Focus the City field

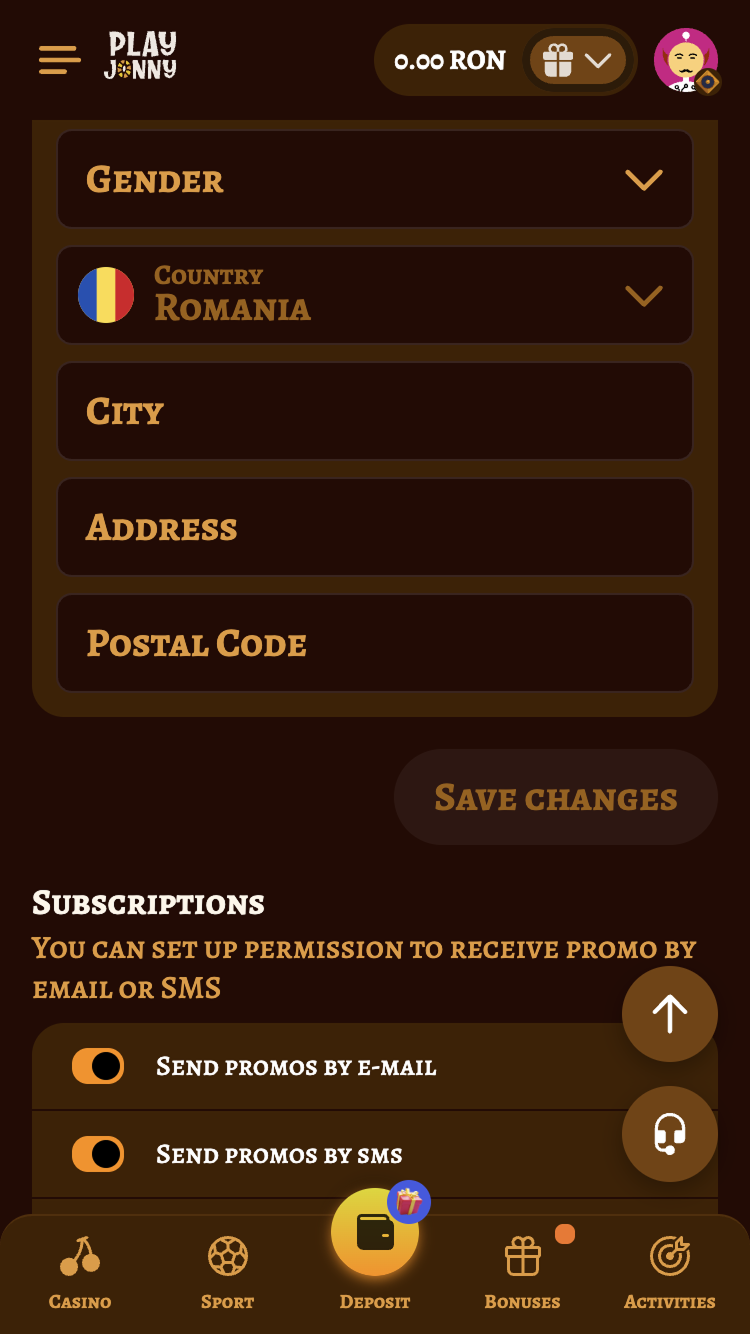374,411
